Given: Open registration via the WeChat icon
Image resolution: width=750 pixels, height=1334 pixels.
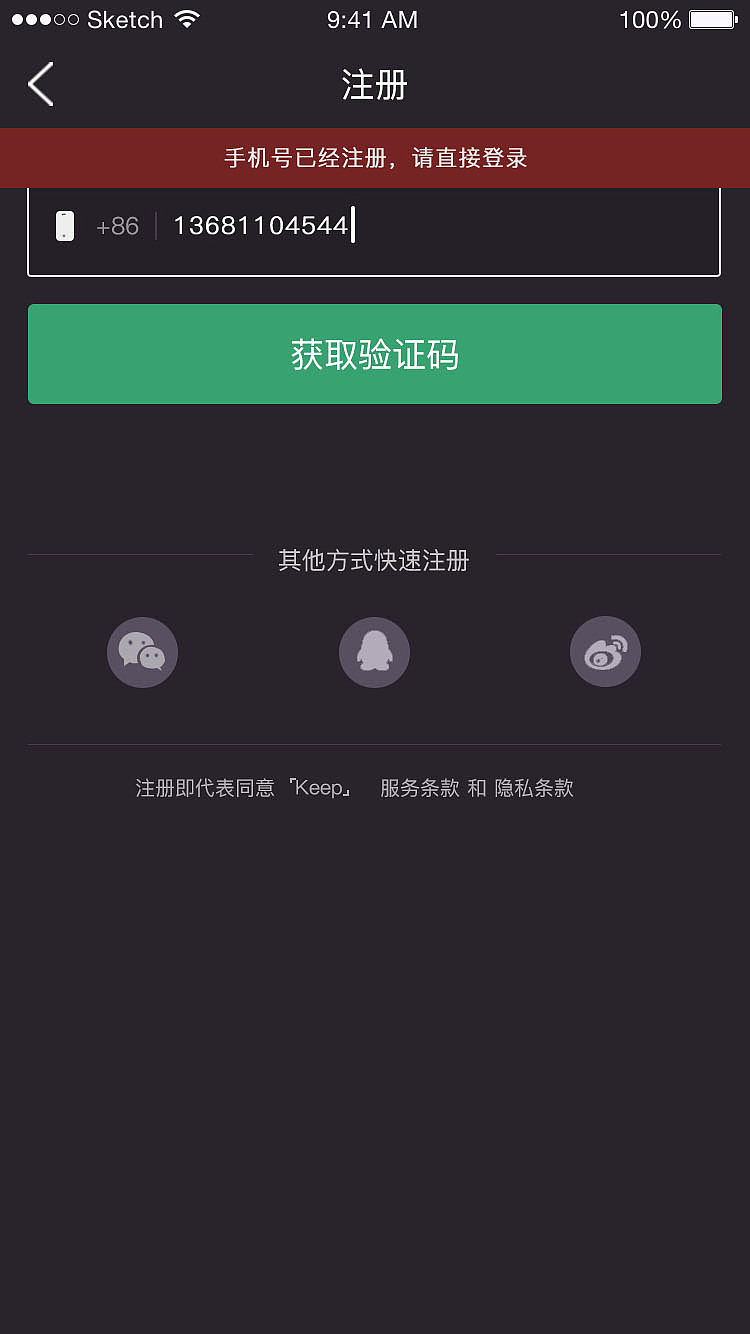Looking at the screenshot, I should (142, 651).
